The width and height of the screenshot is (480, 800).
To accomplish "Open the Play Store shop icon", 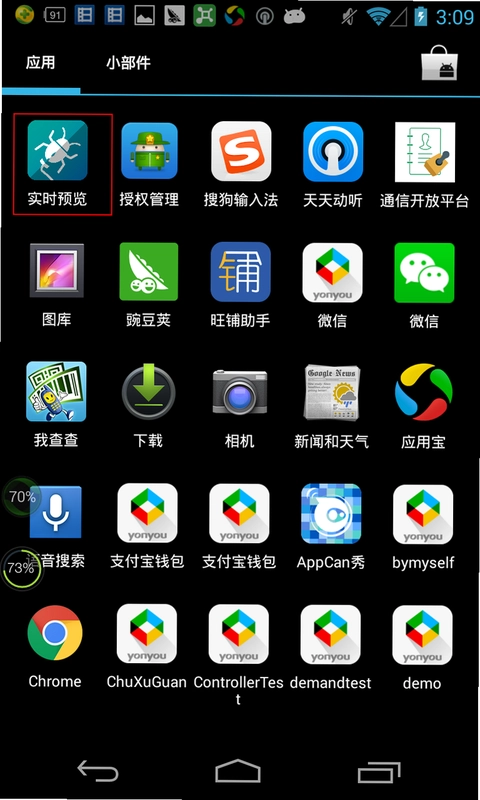I will pos(439,63).
